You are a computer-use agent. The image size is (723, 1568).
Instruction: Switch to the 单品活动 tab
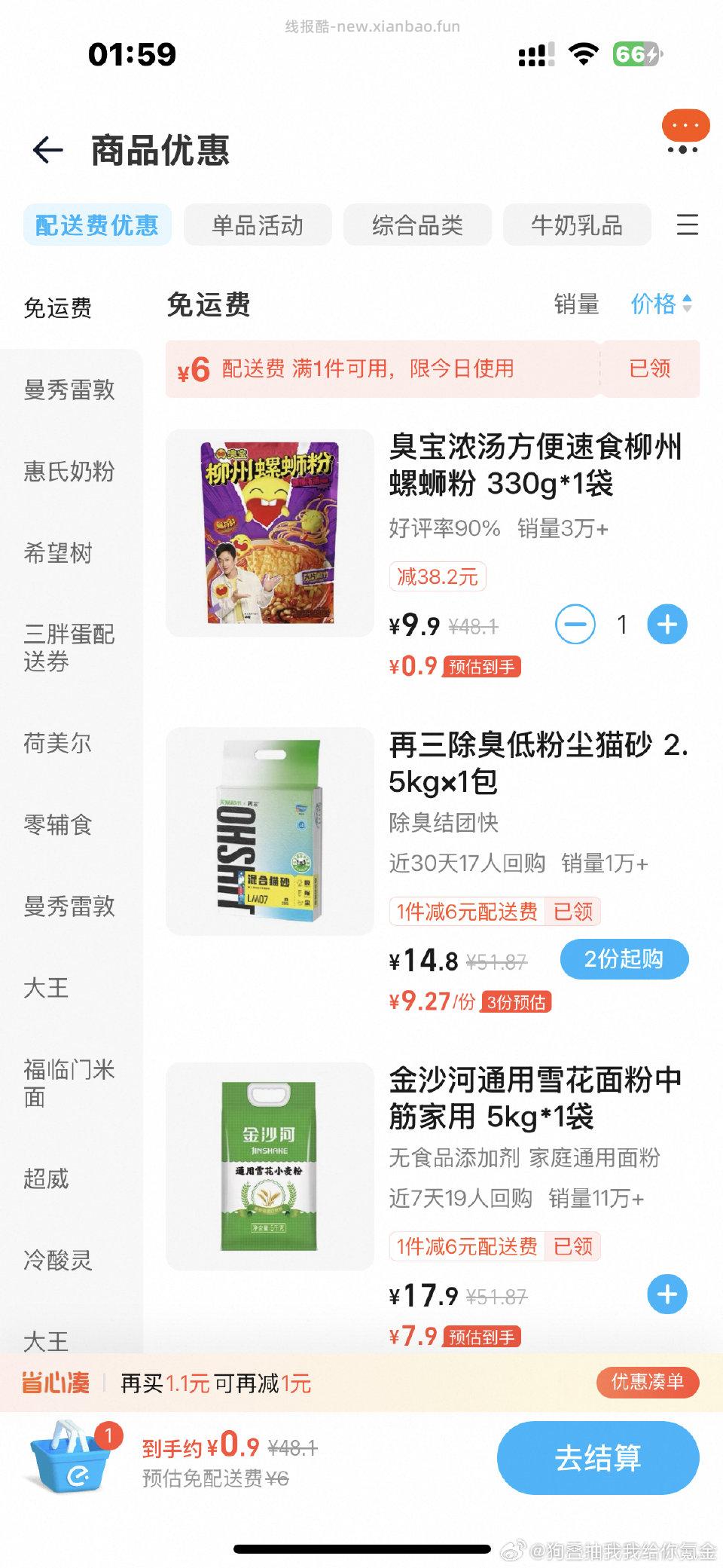[x=258, y=225]
